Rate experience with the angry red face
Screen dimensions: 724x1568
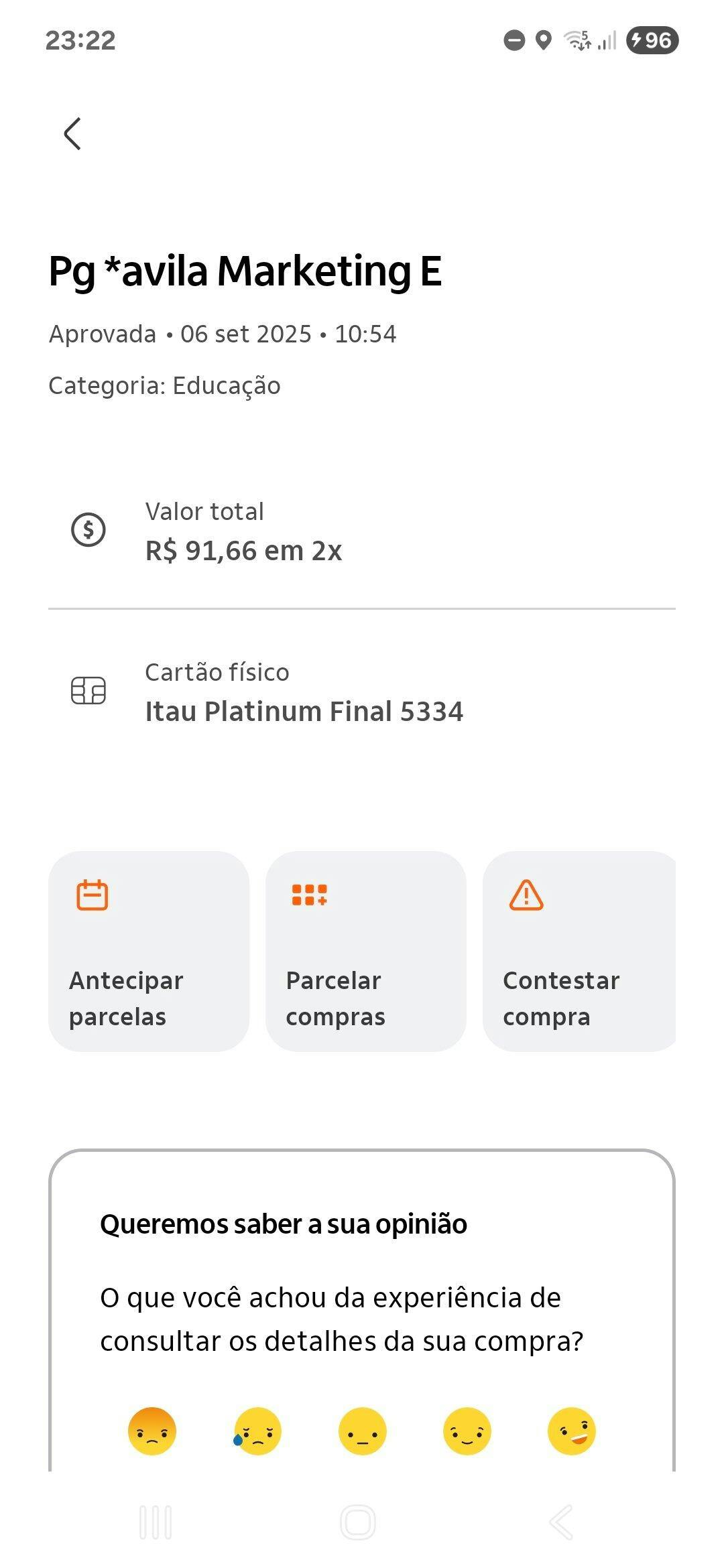click(x=152, y=1431)
